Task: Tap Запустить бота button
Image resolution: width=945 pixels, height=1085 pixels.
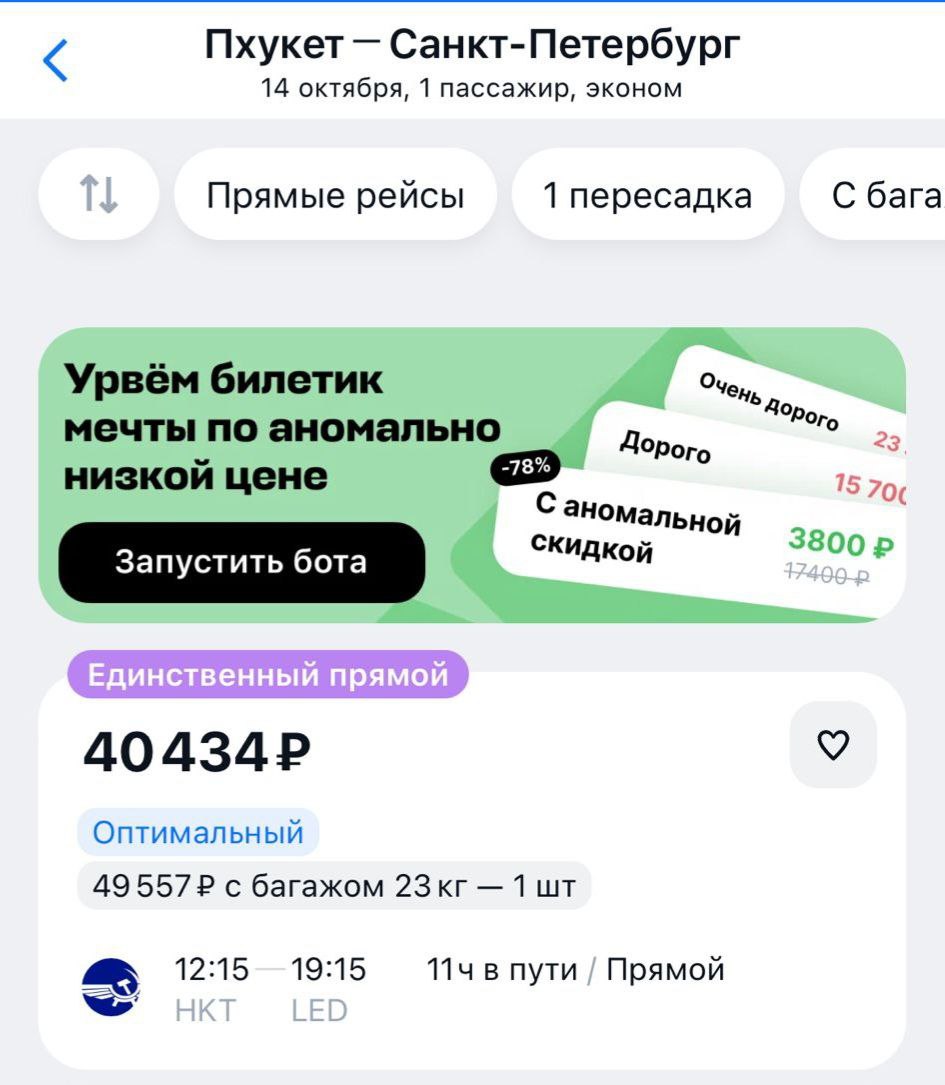Action: click(241, 562)
